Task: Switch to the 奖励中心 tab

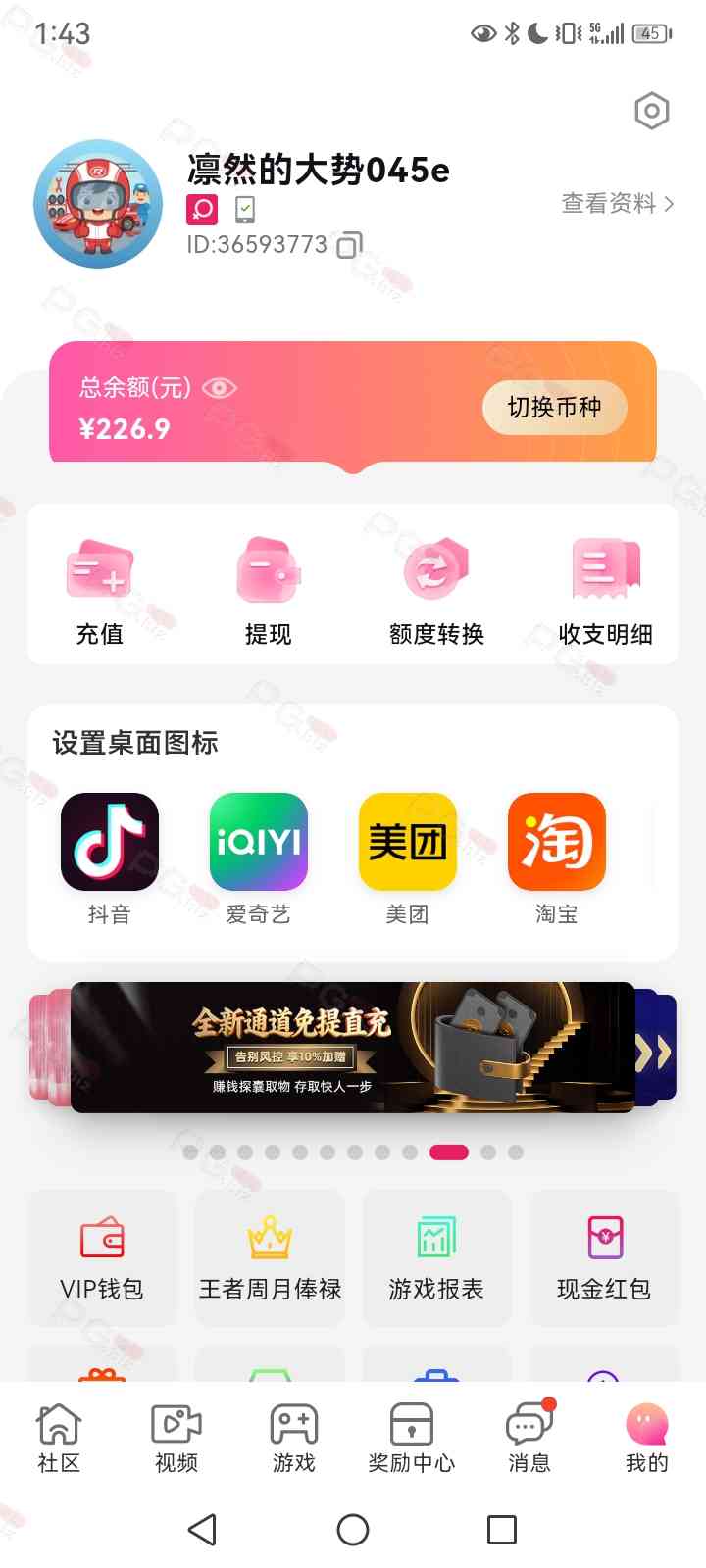Action: point(412,1437)
